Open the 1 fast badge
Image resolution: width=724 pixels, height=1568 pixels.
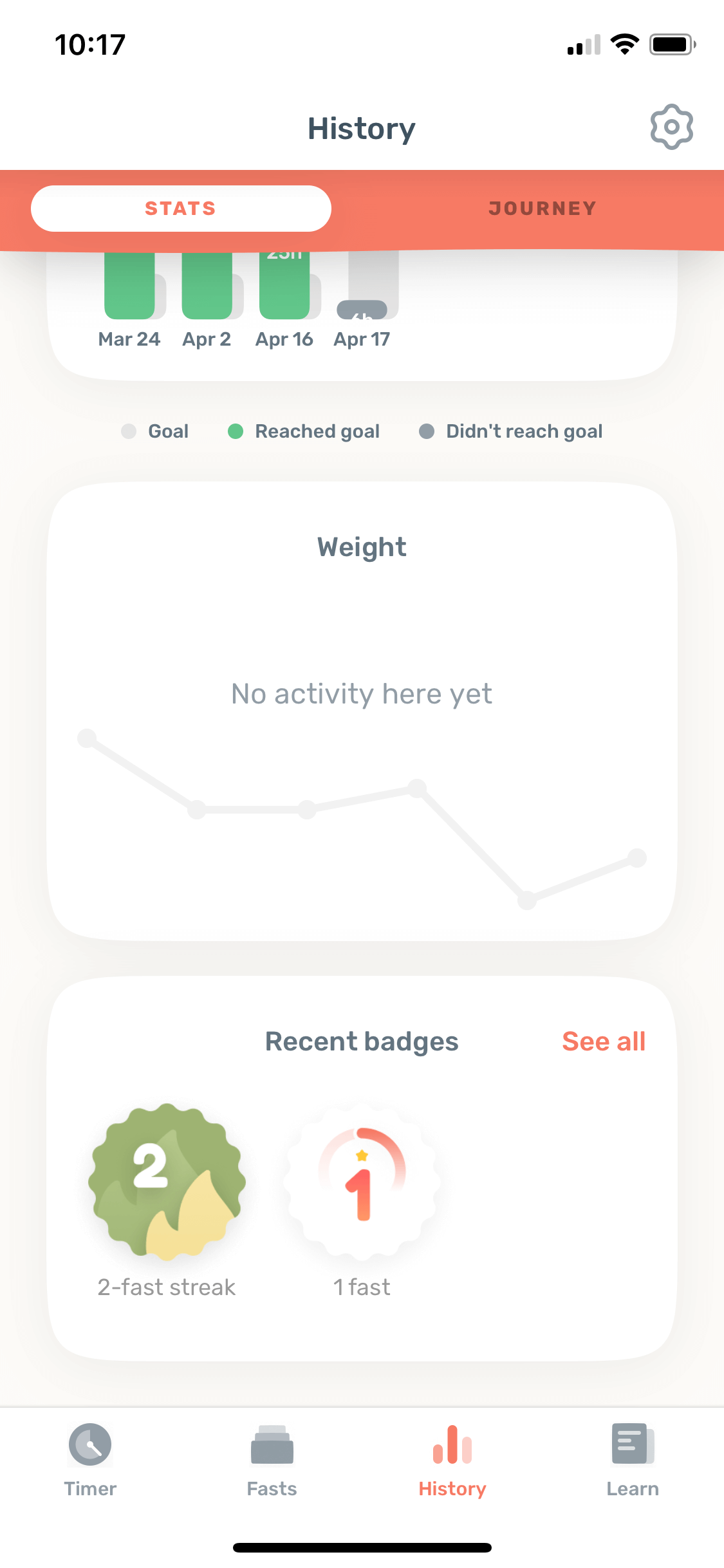coord(362,1182)
